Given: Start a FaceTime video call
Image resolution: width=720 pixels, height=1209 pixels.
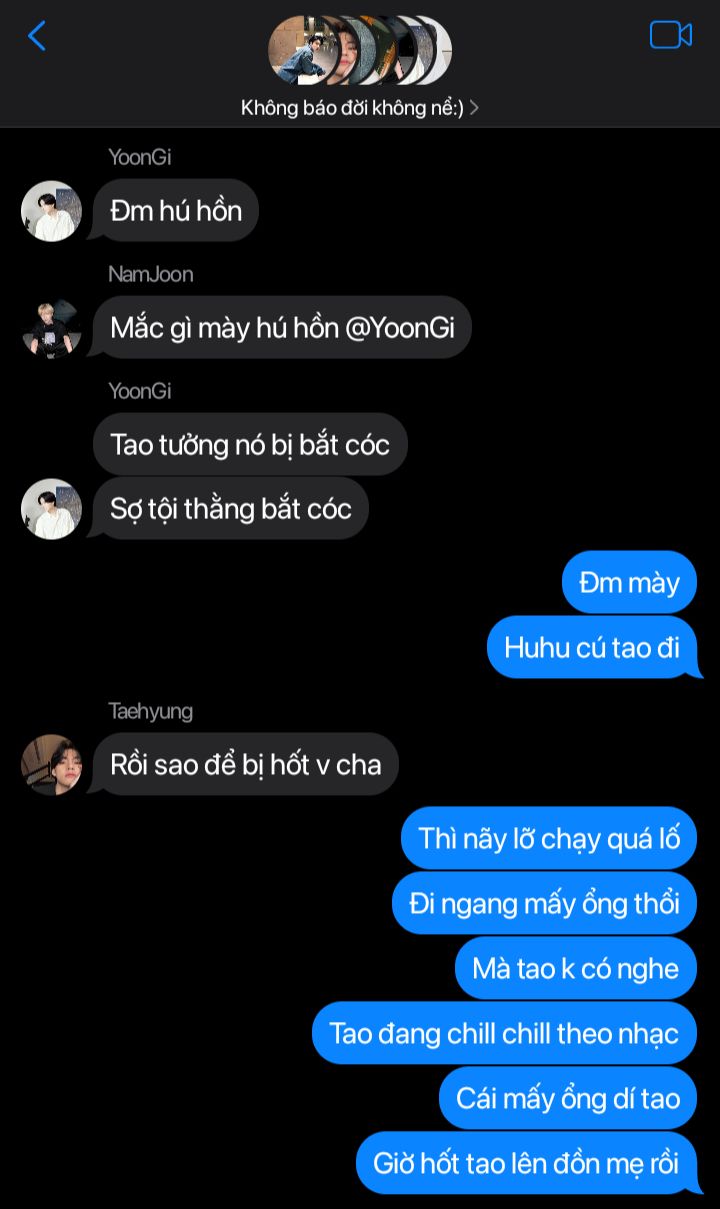Looking at the screenshot, I should 670,36.
